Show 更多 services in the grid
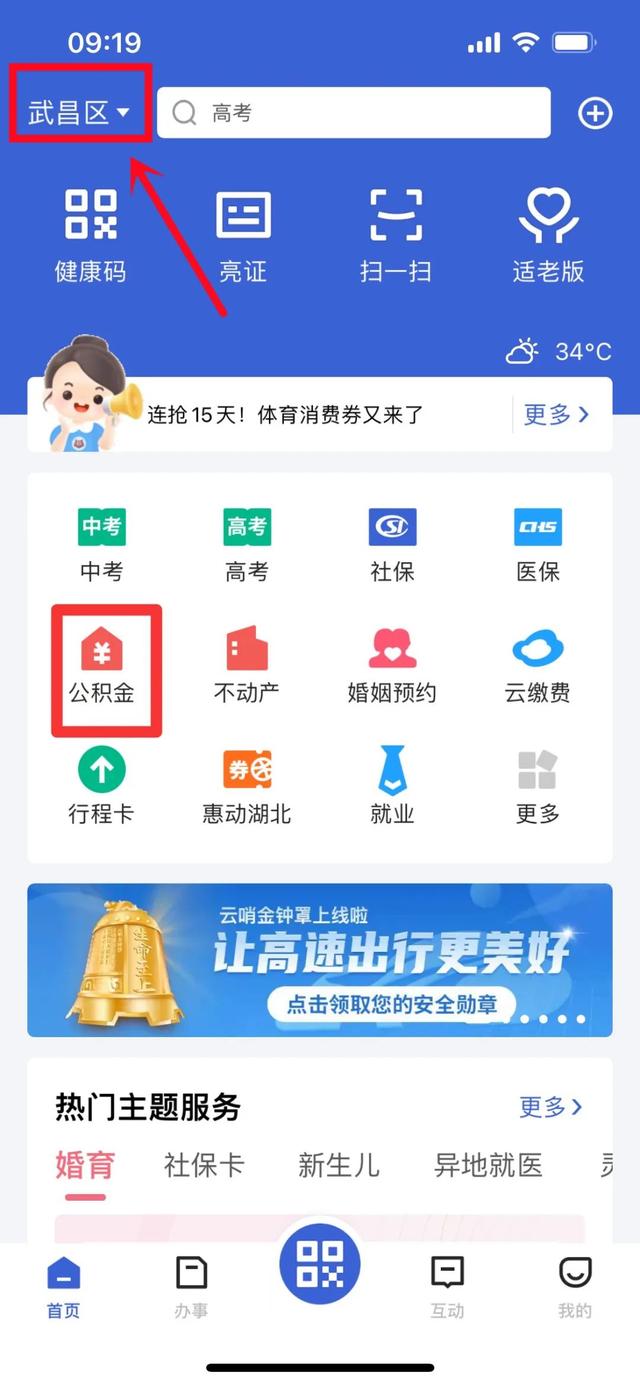Image resolution: width=640 pixels, height=1385 pixels. [x=537, y=788]
